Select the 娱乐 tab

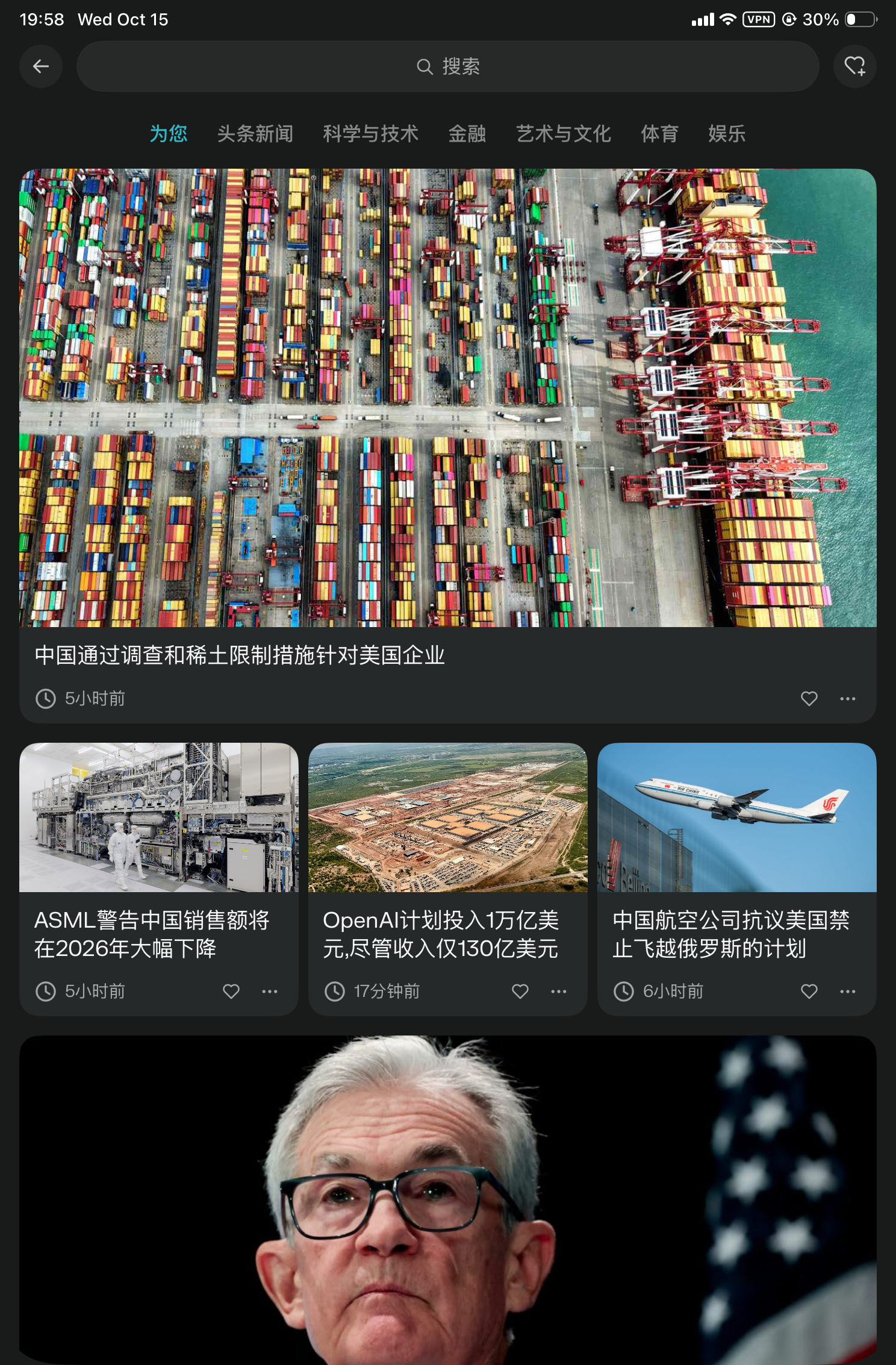pos(727,134)
